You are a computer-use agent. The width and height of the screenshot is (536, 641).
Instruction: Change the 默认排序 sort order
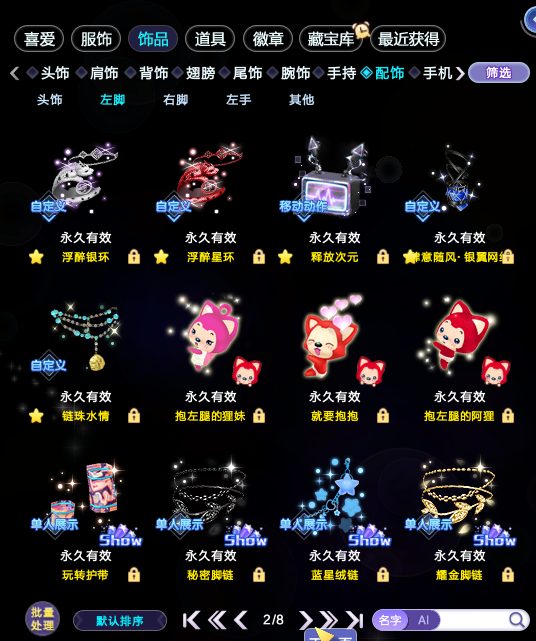point(120,621)
